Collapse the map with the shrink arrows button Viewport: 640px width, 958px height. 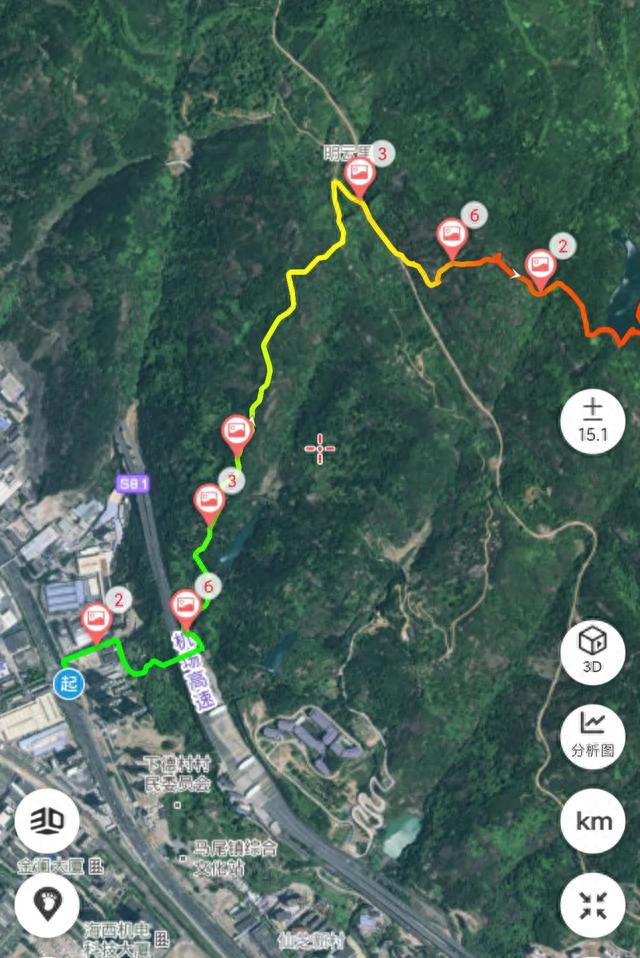point(592,906)
